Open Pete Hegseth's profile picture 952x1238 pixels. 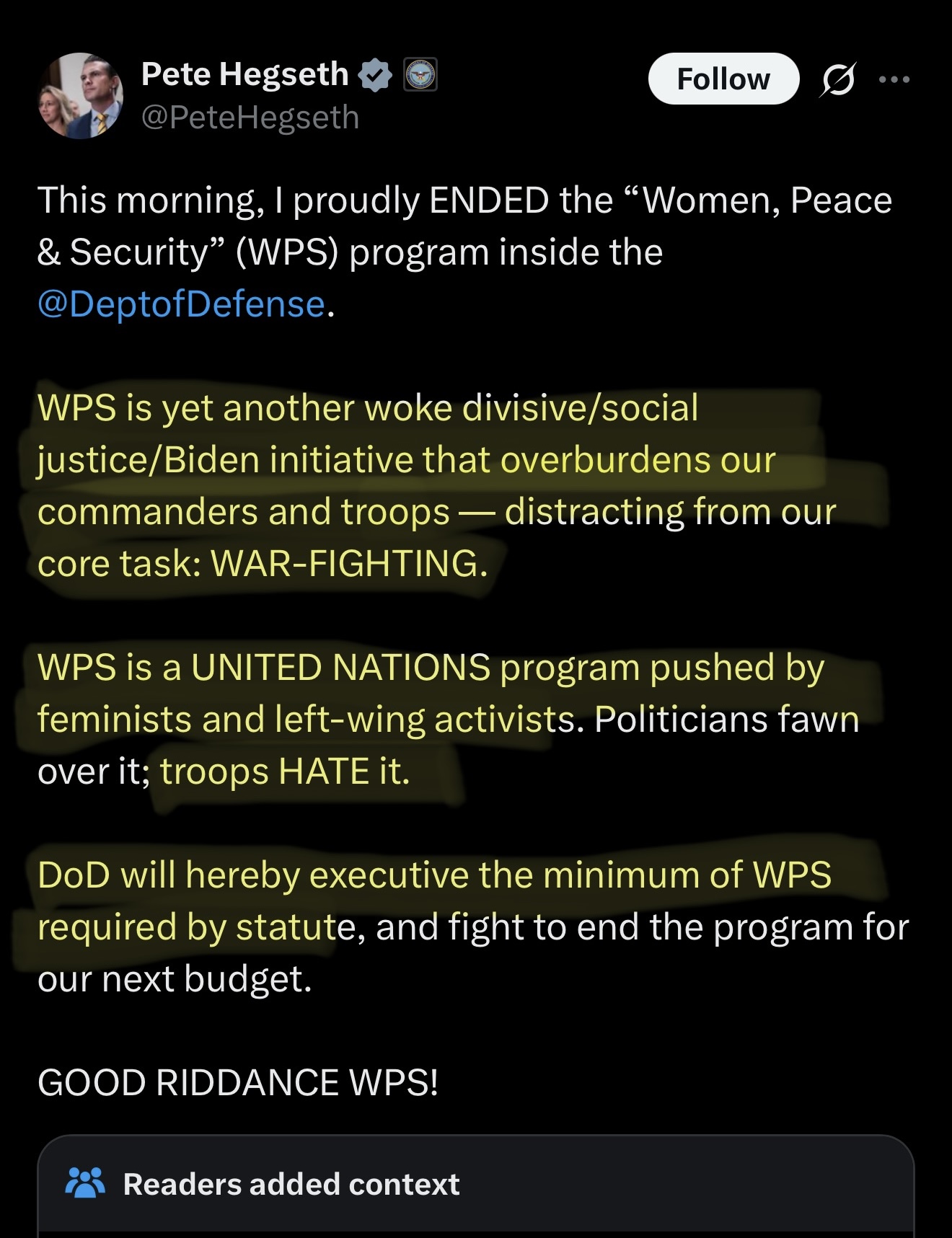pos(80,95)
